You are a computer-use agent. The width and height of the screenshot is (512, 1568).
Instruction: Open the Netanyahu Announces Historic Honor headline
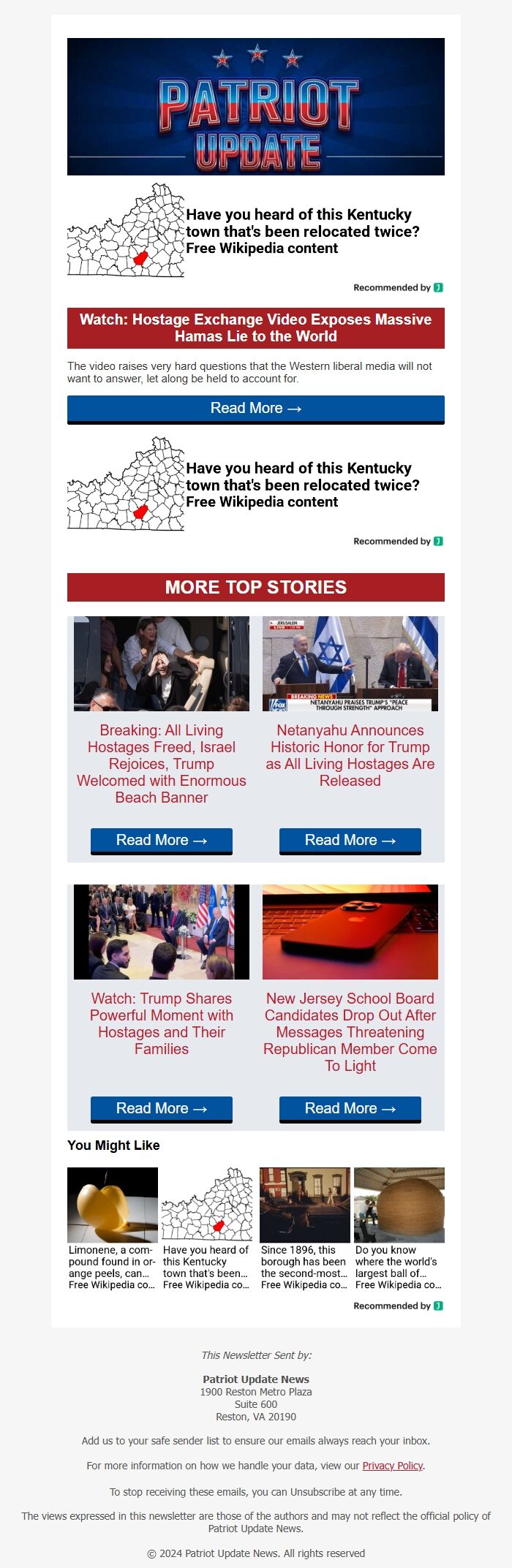[350, 755]
